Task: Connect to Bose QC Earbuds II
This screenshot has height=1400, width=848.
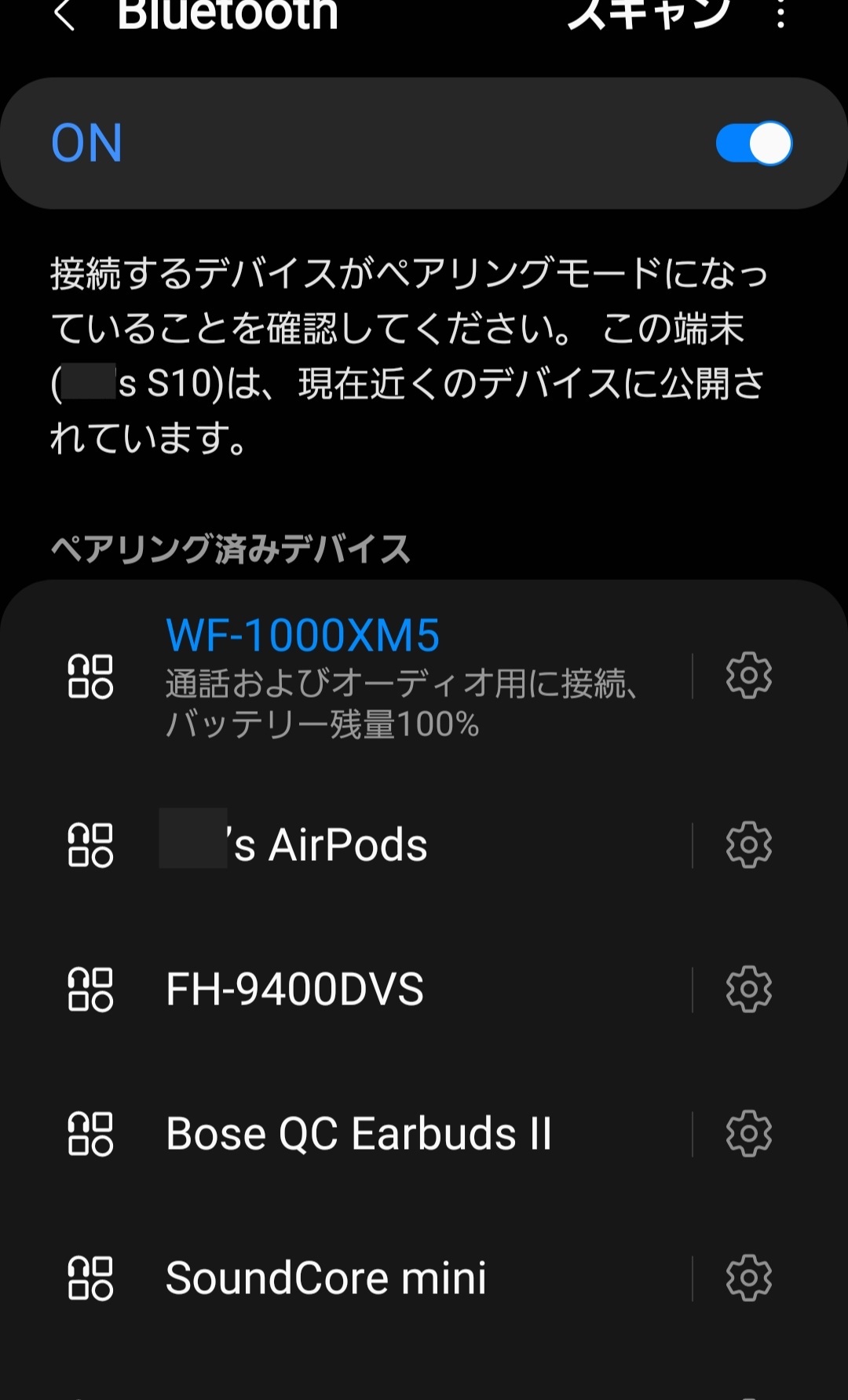Action: coord(359,1134)
